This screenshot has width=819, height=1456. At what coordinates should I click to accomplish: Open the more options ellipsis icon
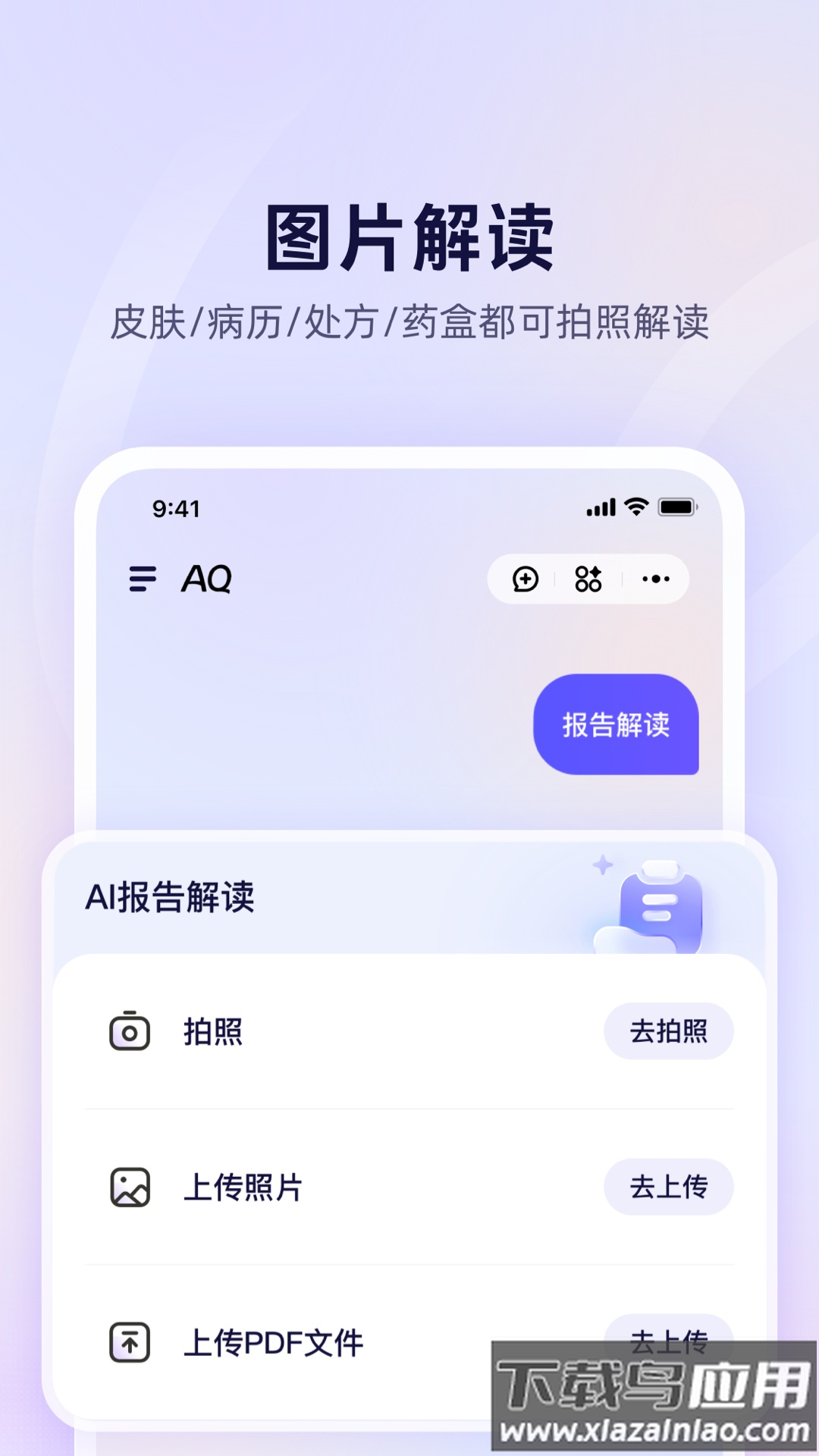click(655, 579)
